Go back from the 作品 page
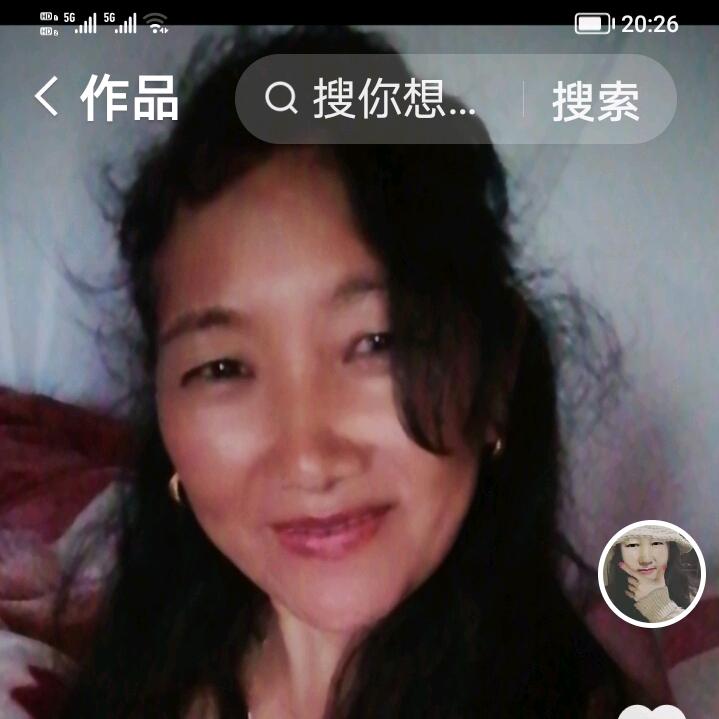 47,98
